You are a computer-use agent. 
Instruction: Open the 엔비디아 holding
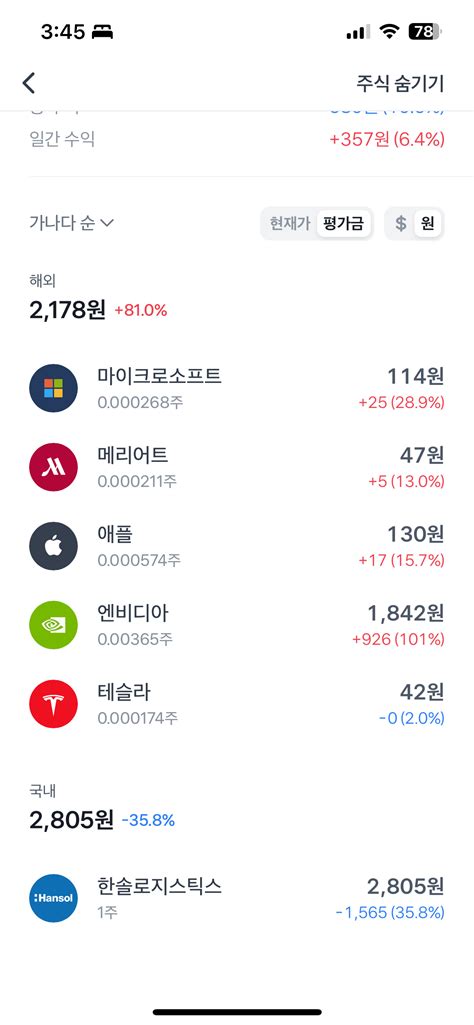coord(237,626)
